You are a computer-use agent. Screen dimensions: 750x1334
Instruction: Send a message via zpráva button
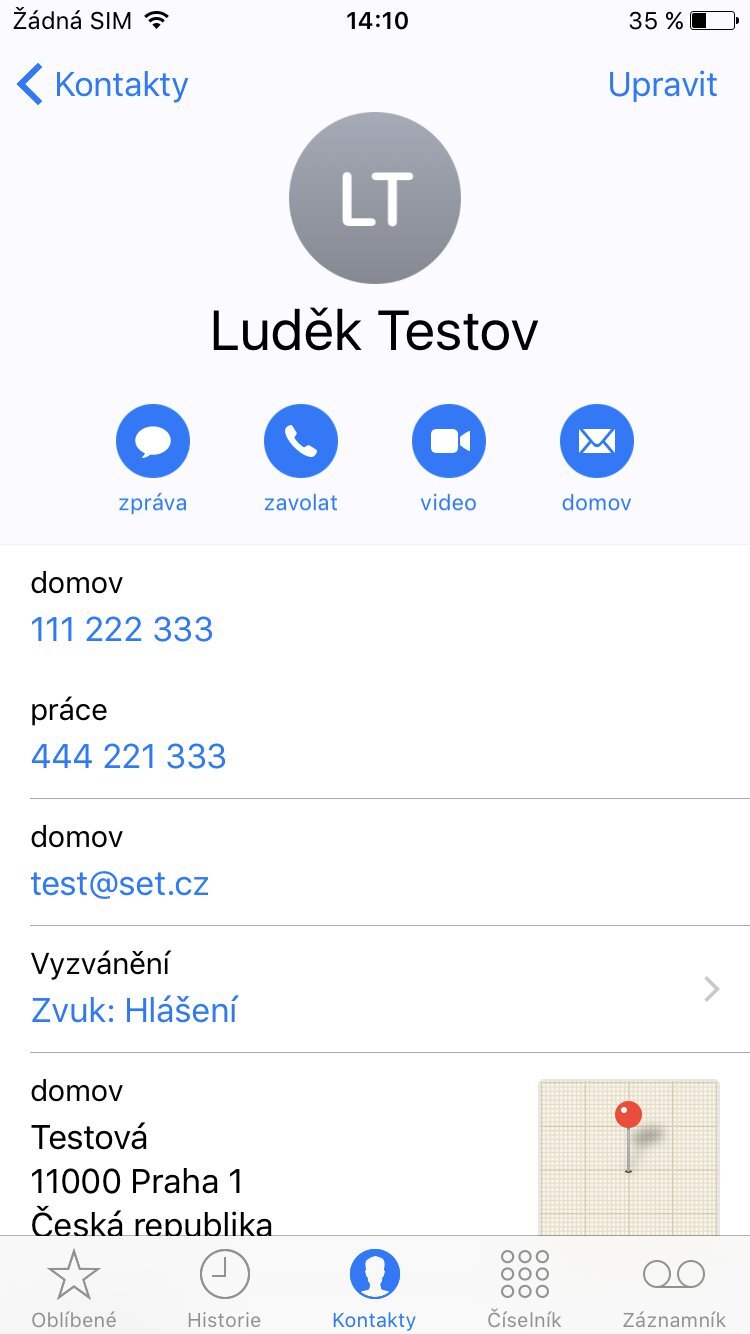(x=152, y=441)
